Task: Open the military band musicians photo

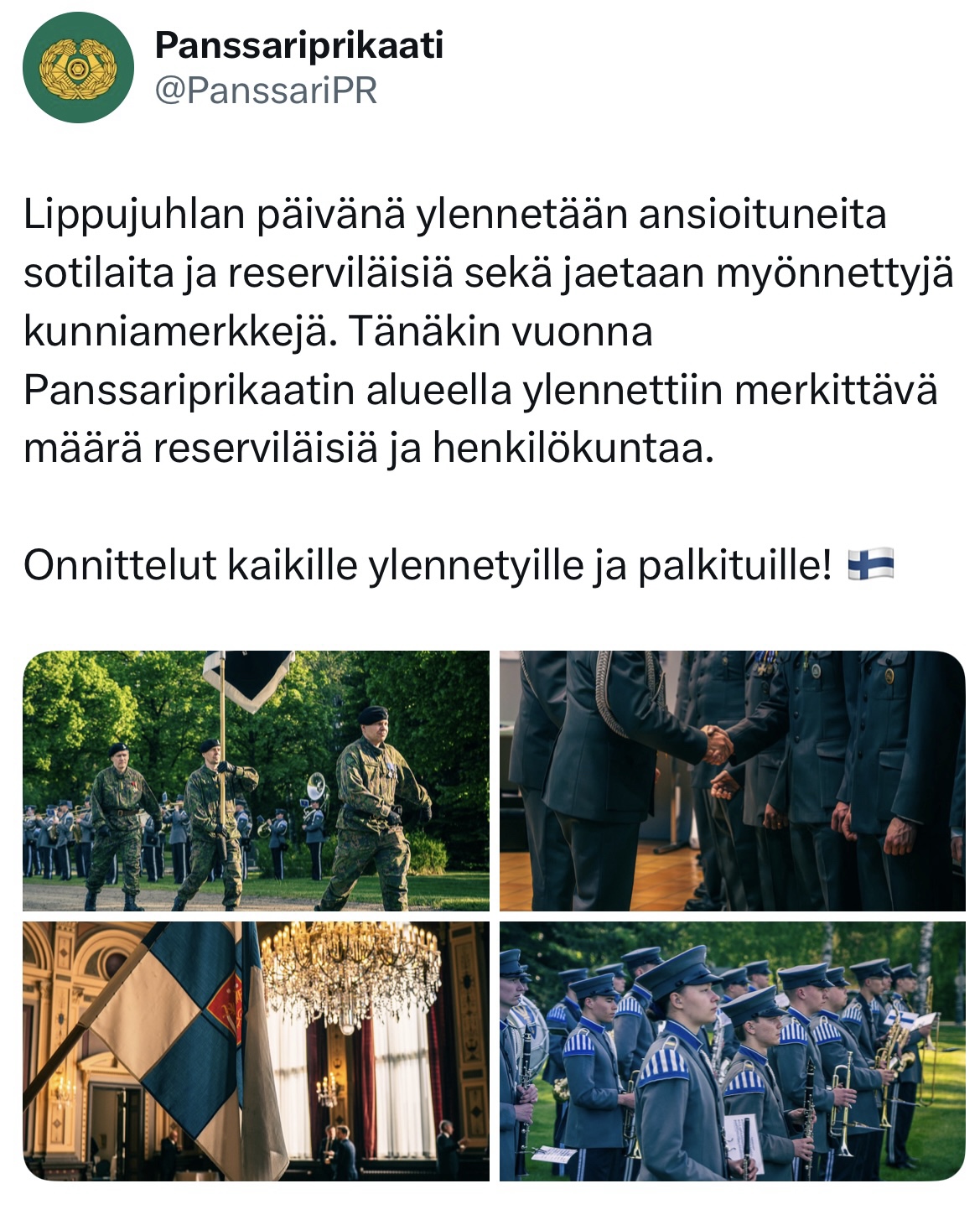Action: point(732,1051)
